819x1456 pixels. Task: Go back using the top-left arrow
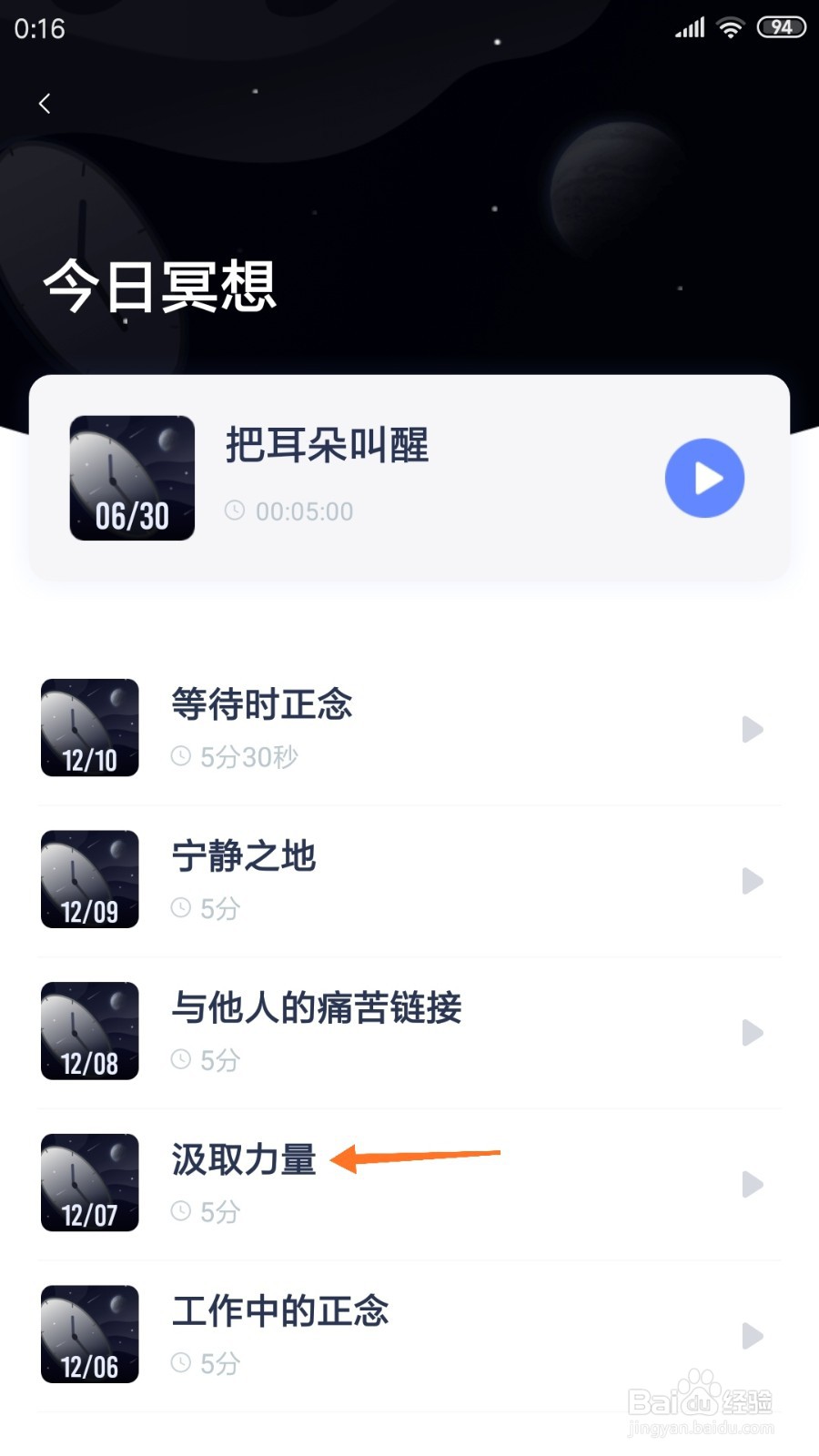point(45,104)
